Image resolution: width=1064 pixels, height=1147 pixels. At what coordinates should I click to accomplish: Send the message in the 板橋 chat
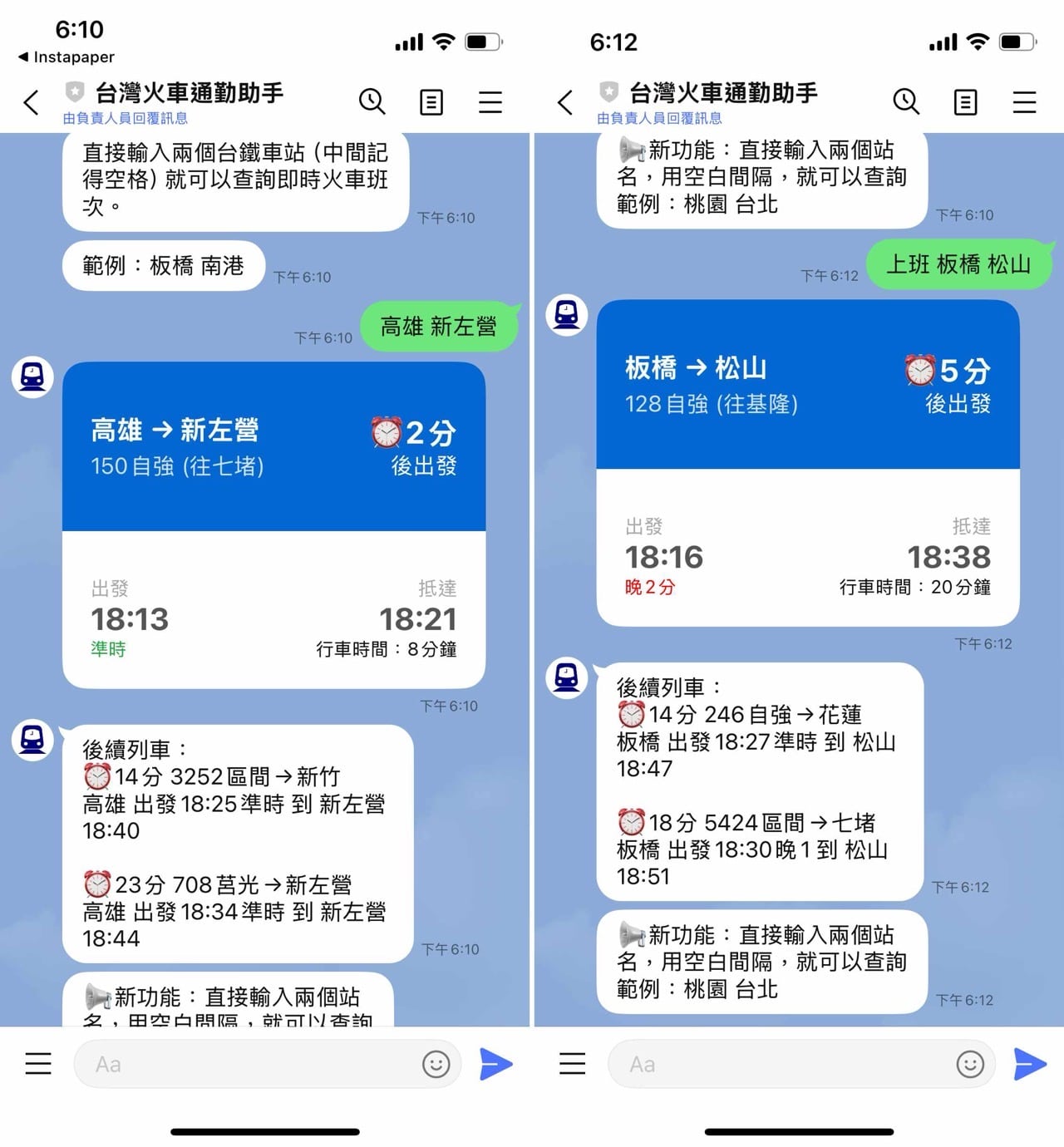pyautogui.click(x=1029, y=1064)
